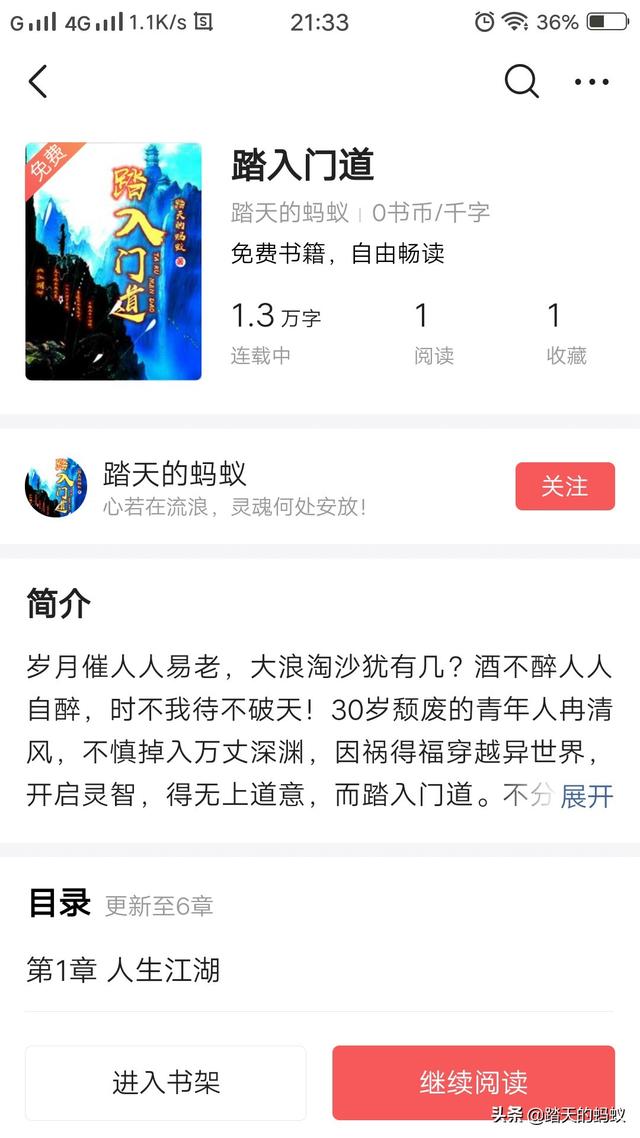Open chapter 第1章 人生江湖
This screenshot has width=640, height=1138.
[123, 969]
